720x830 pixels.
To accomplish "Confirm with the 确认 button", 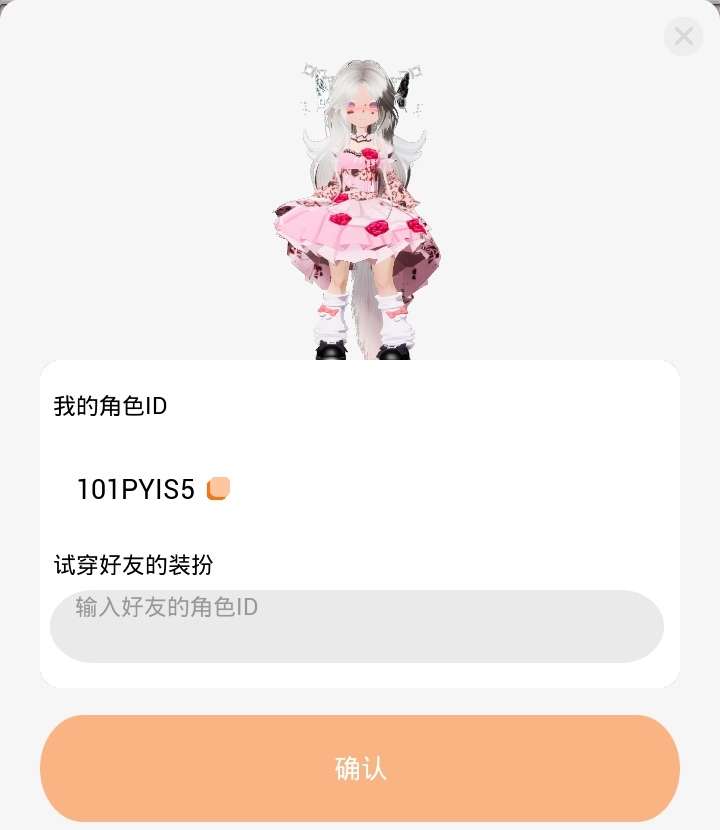I will pos(360,768).
